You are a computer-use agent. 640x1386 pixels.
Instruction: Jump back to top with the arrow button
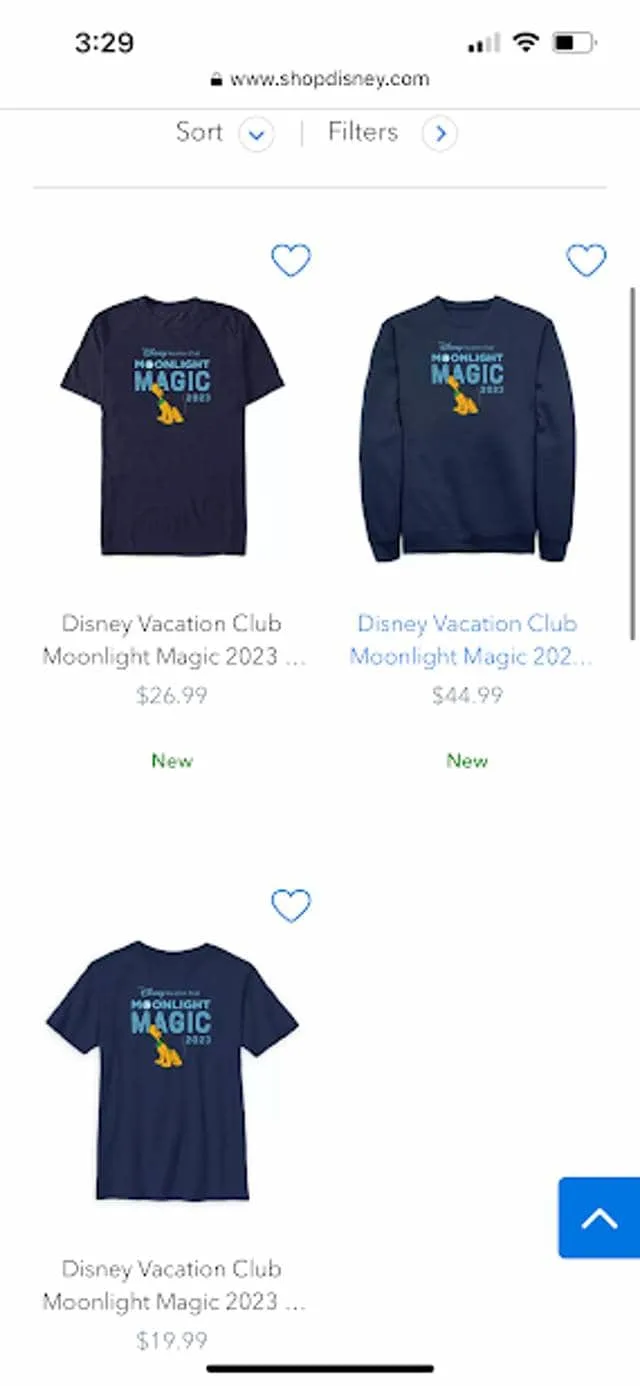click(599, 1217)
